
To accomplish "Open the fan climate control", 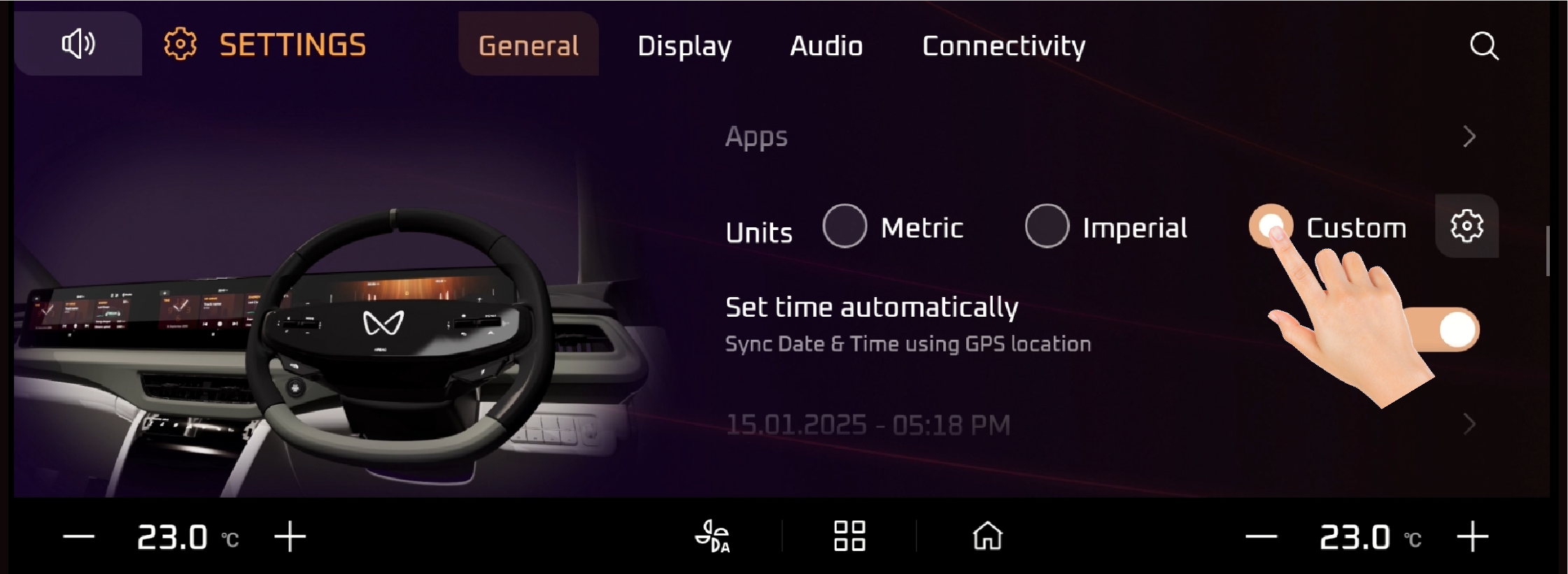I will pos(712,537).
